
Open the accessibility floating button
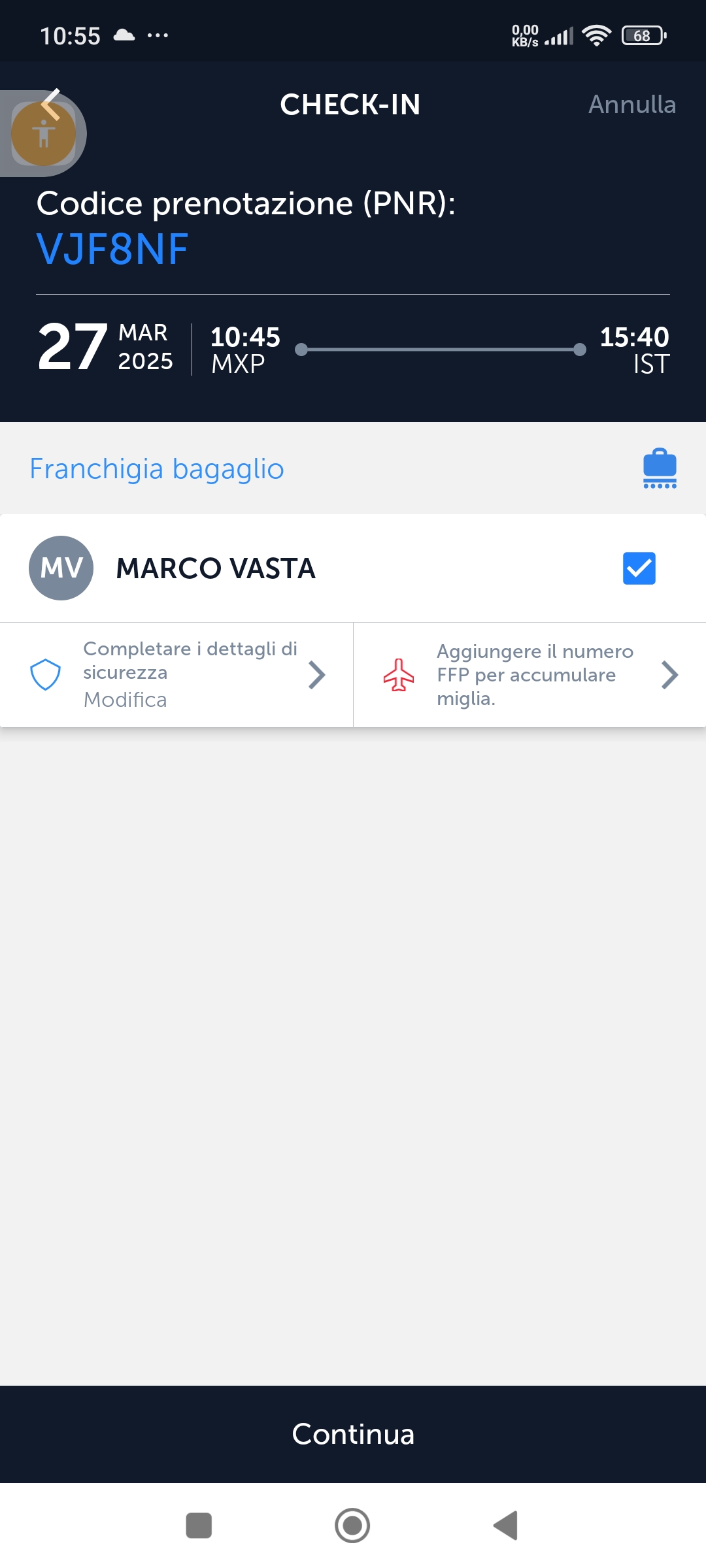[x=43, y=134]
